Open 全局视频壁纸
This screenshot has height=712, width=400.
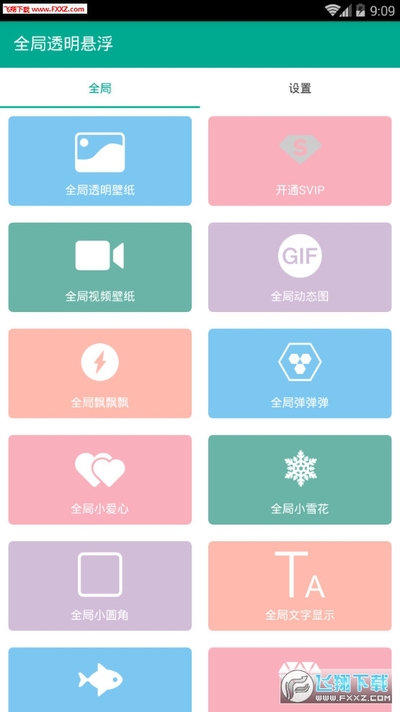[100, 267]
